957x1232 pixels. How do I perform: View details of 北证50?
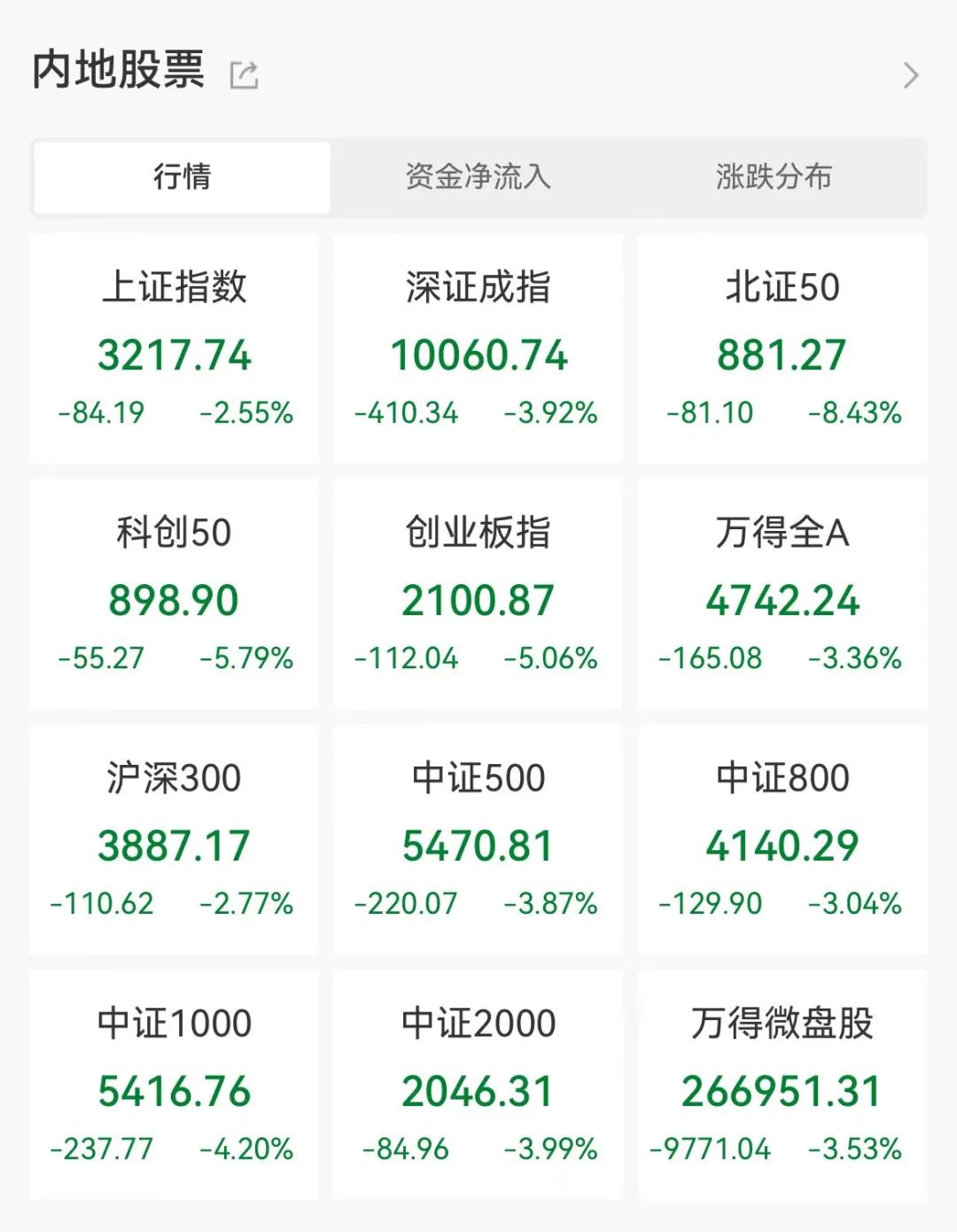[783, 346]
